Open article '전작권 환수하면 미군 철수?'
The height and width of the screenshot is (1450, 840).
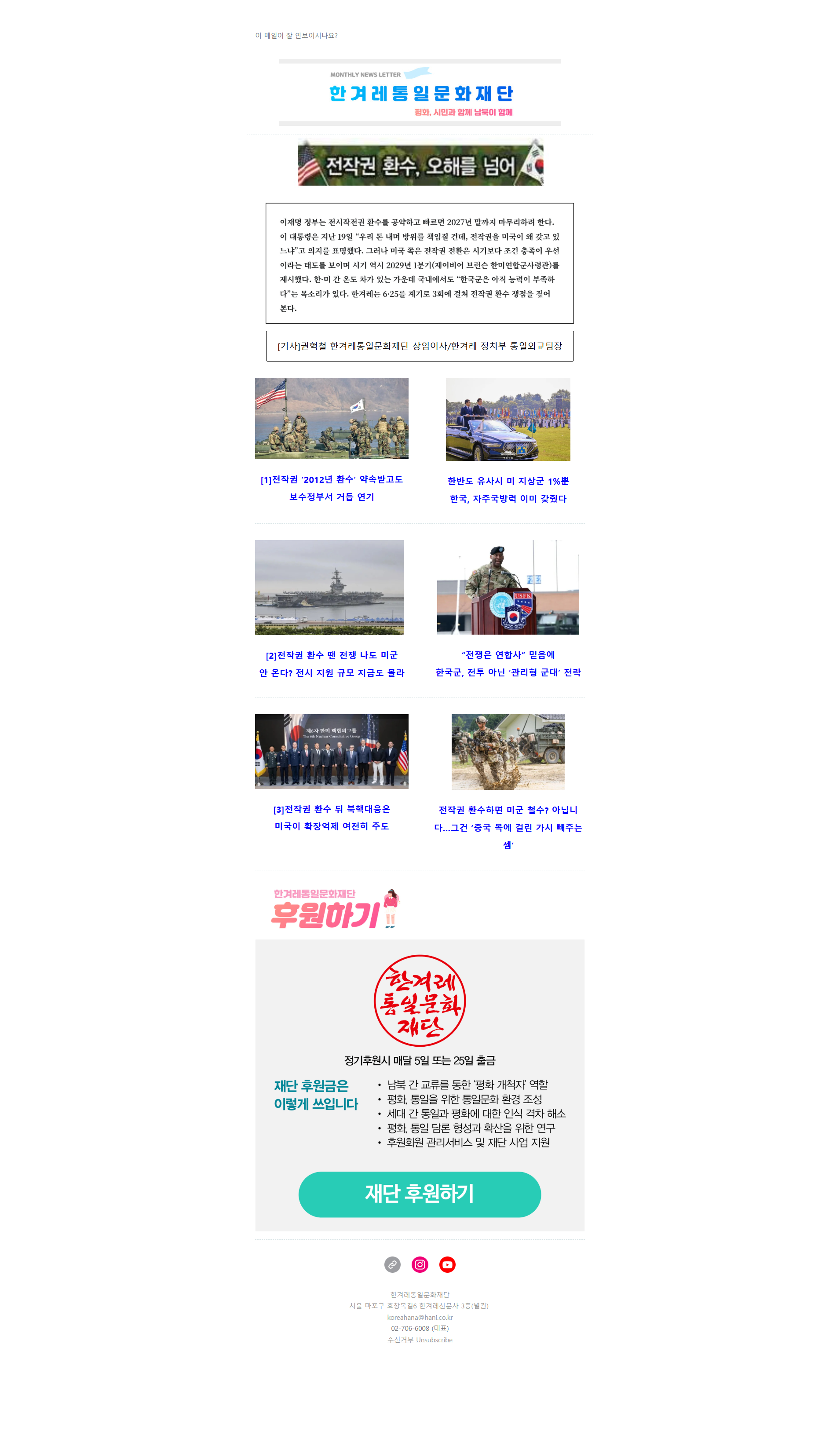(x=508, y=827)
